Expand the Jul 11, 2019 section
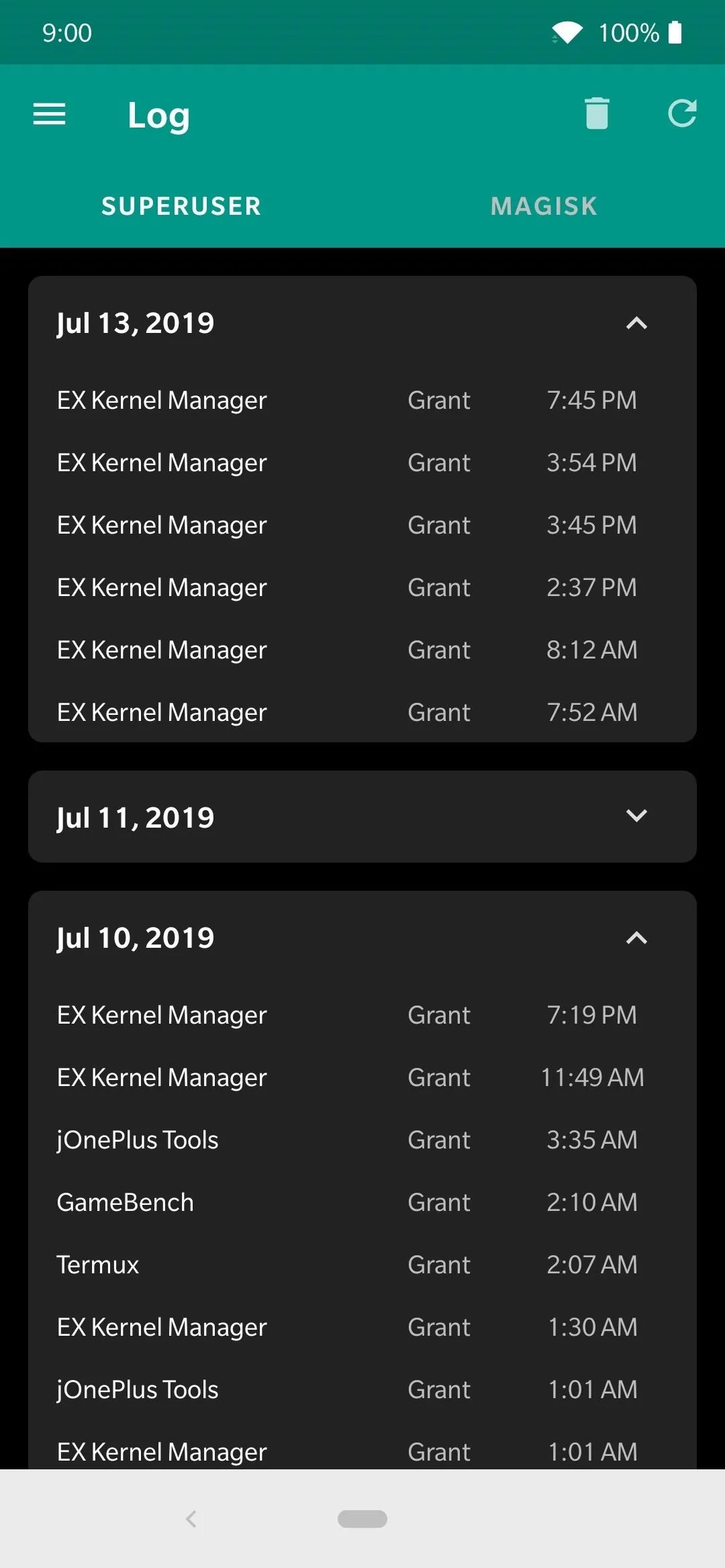 click(636, 816)
